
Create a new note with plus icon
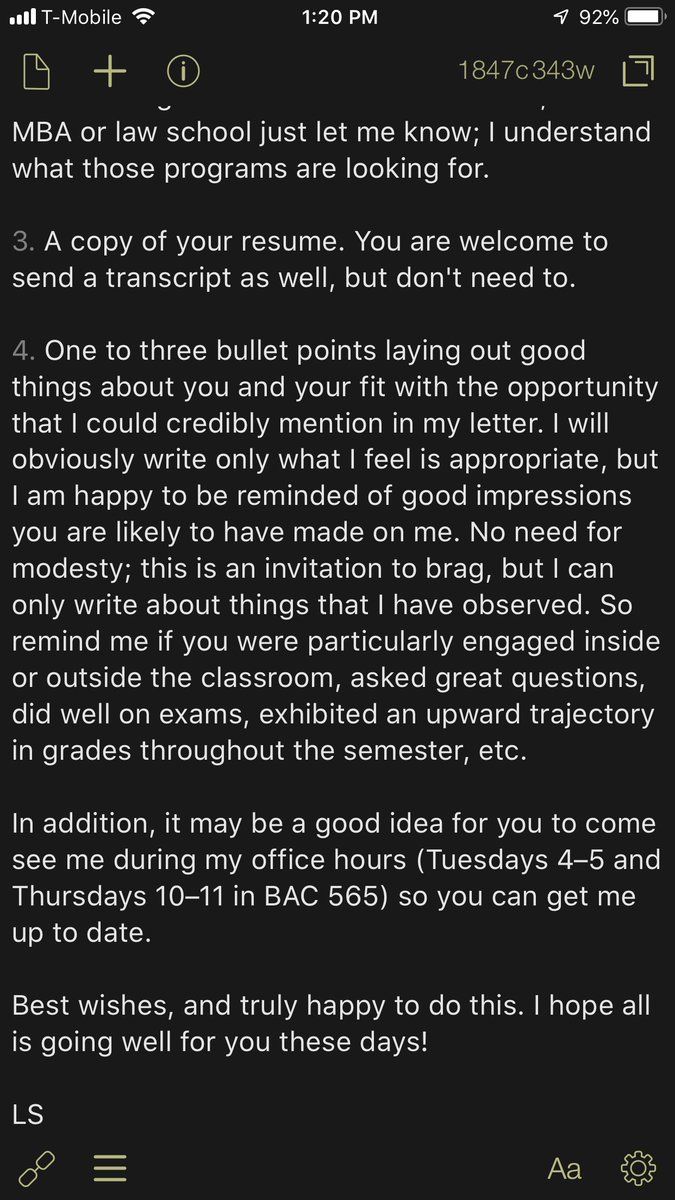[x=110, y=70]
